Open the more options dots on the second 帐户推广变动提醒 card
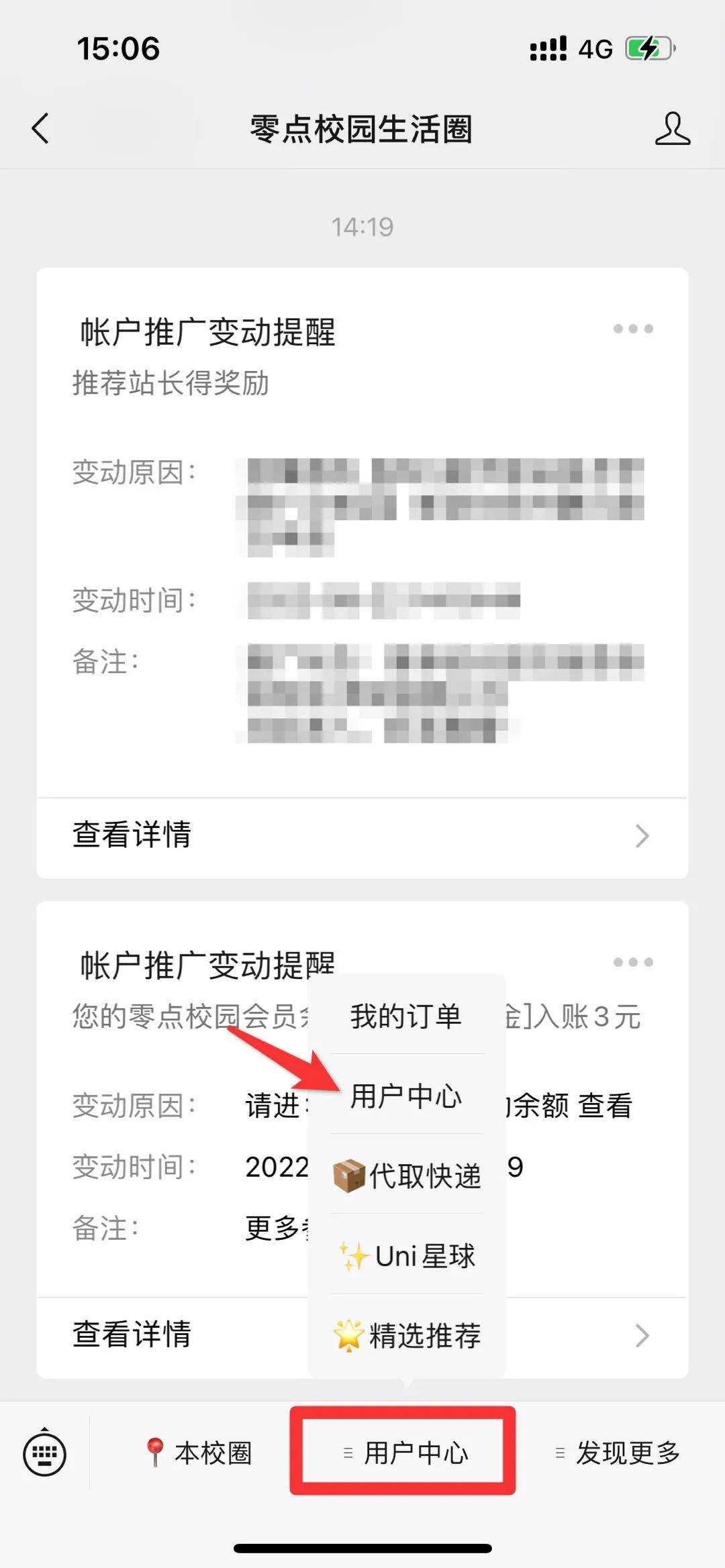725x1568 pixels. coord(632,962)
